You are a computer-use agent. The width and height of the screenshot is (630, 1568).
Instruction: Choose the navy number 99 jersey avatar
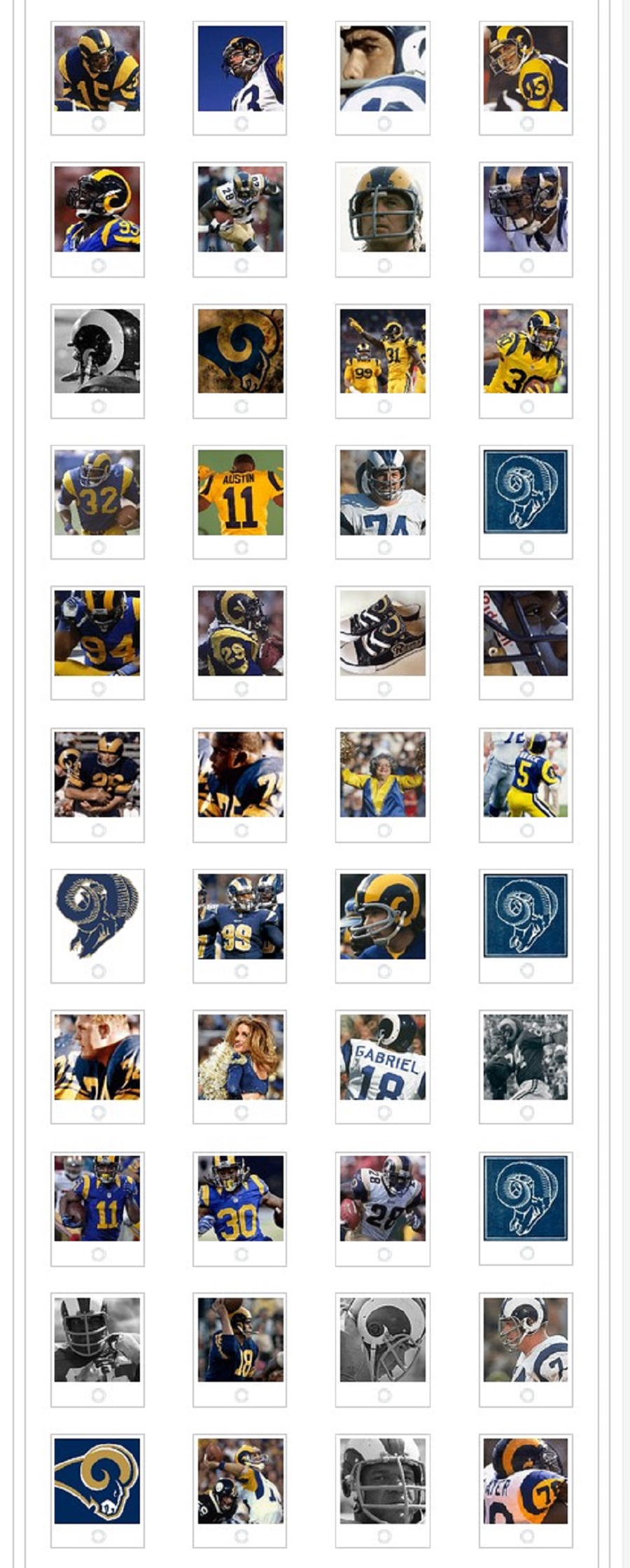coord(240,916)
